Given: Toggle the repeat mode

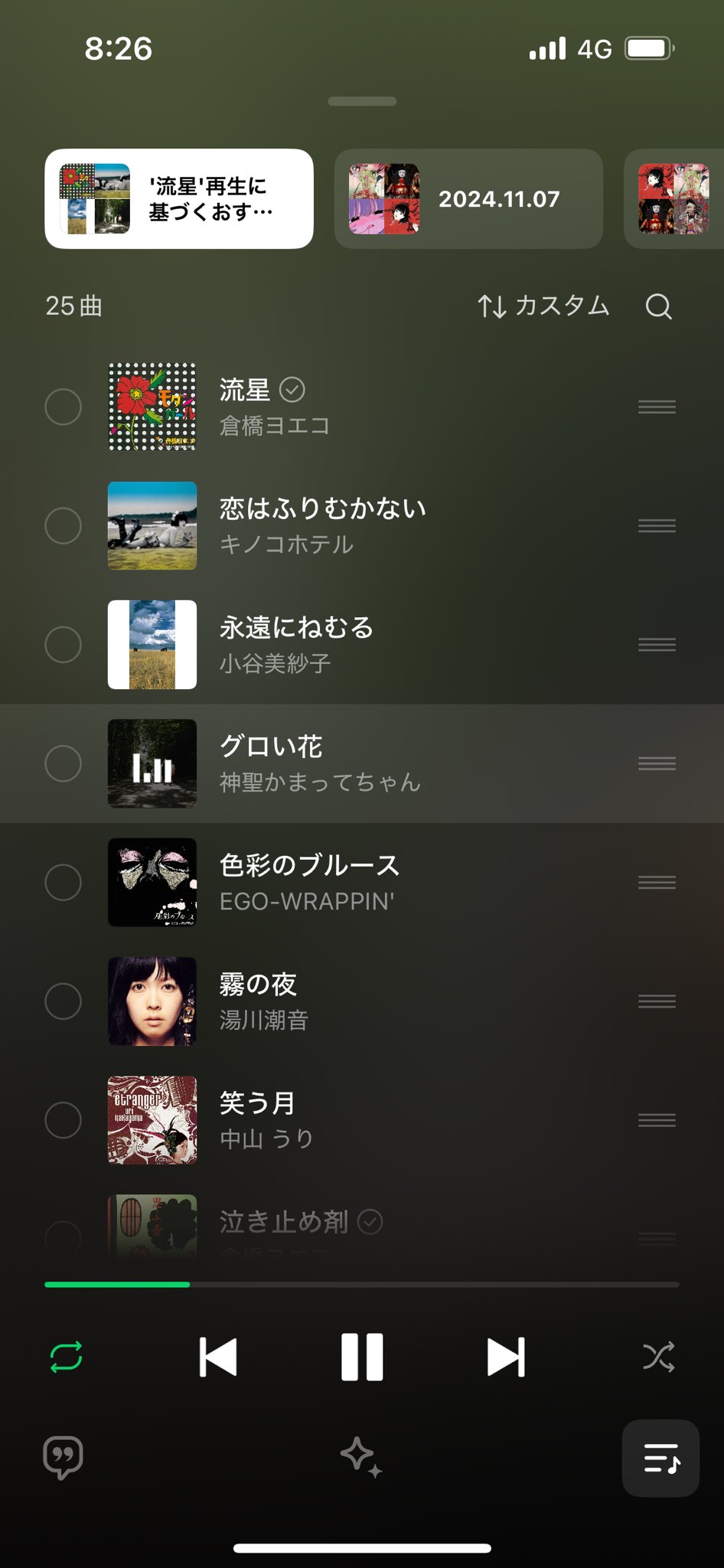Looking at the screenshot, I should click(66, 1357).
